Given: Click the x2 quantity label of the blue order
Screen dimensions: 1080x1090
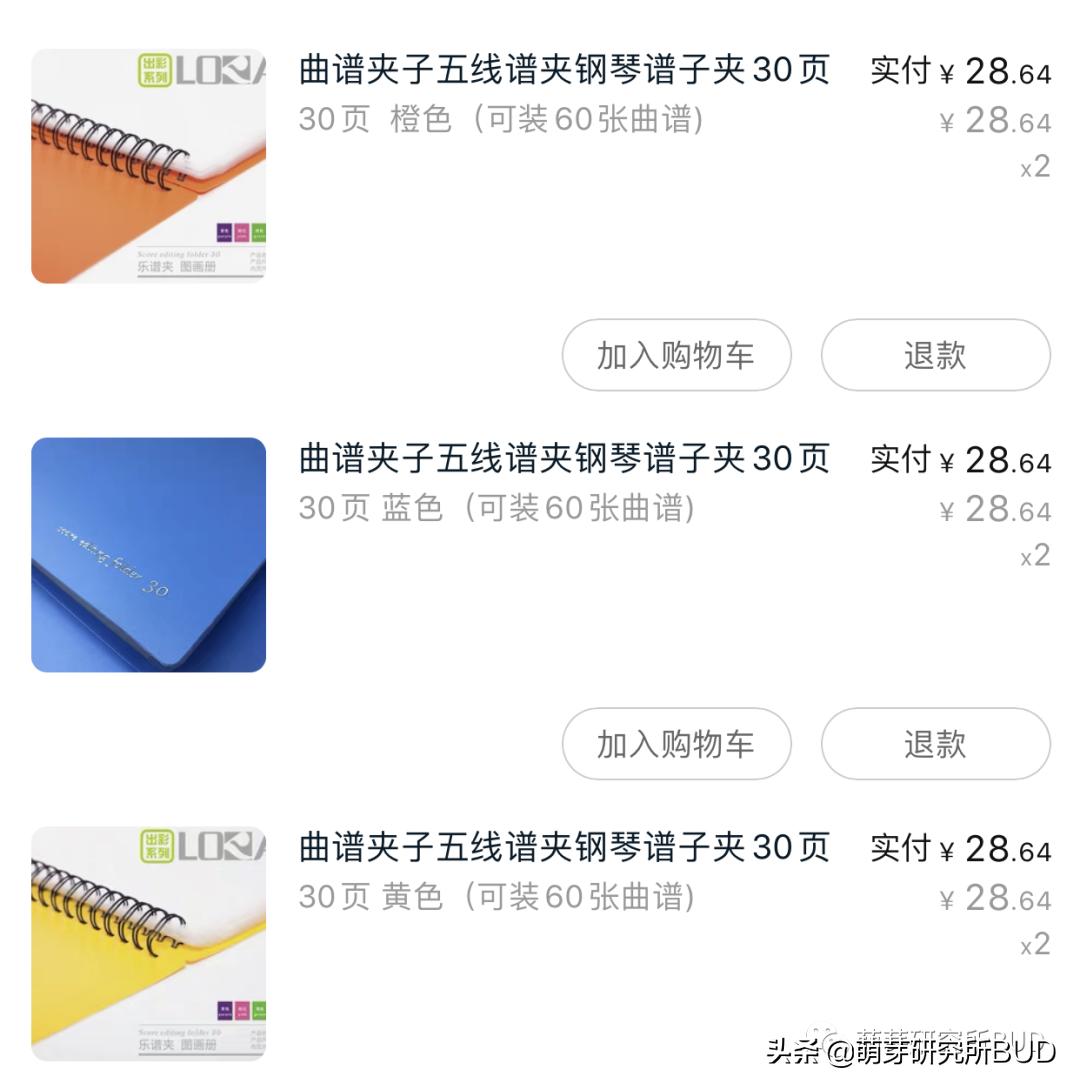Looking at the screenshot, I should (1036, 557).
